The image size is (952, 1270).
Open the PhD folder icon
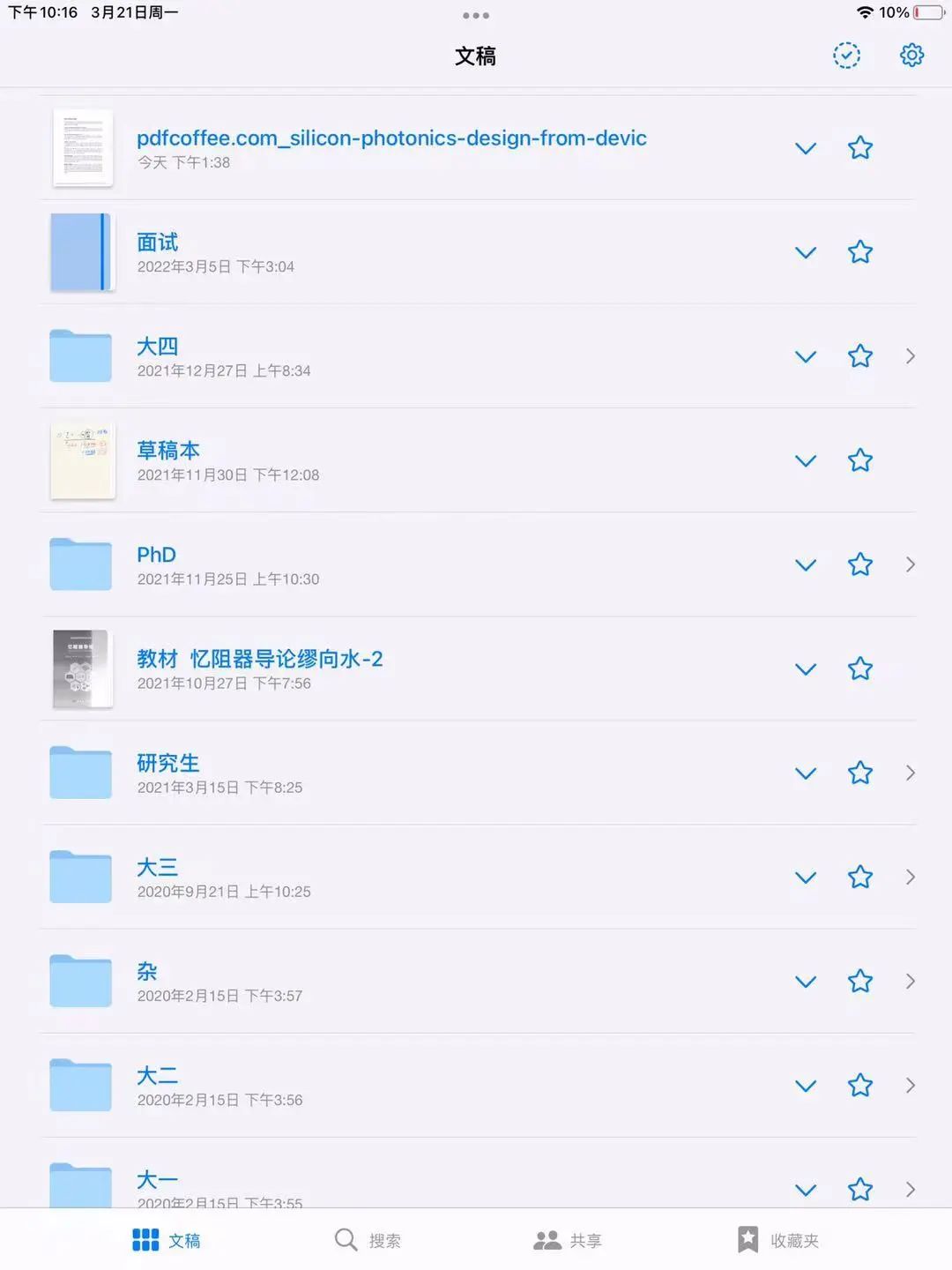pyautogui.click(x=80, y=564)
